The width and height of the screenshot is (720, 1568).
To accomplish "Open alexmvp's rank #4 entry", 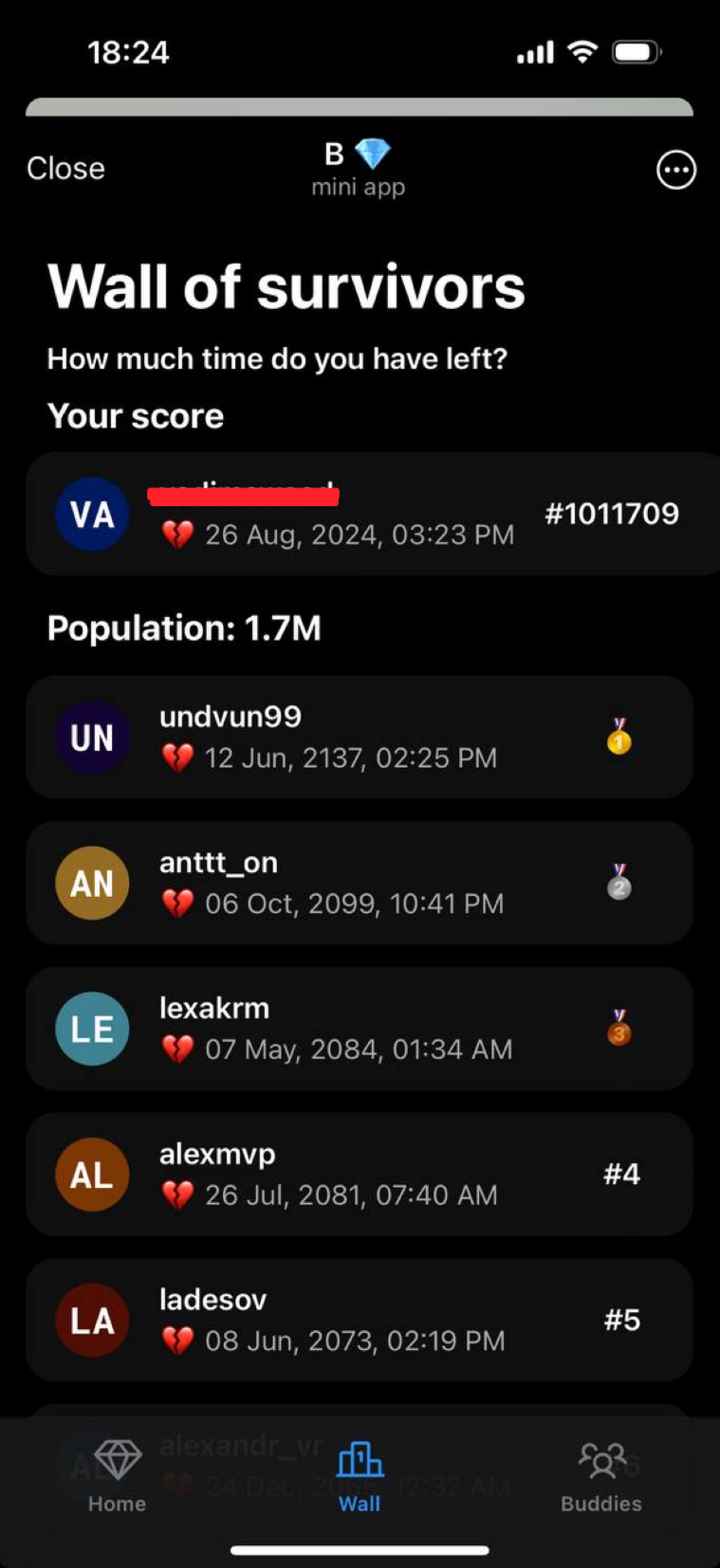I will point(359,1175).
